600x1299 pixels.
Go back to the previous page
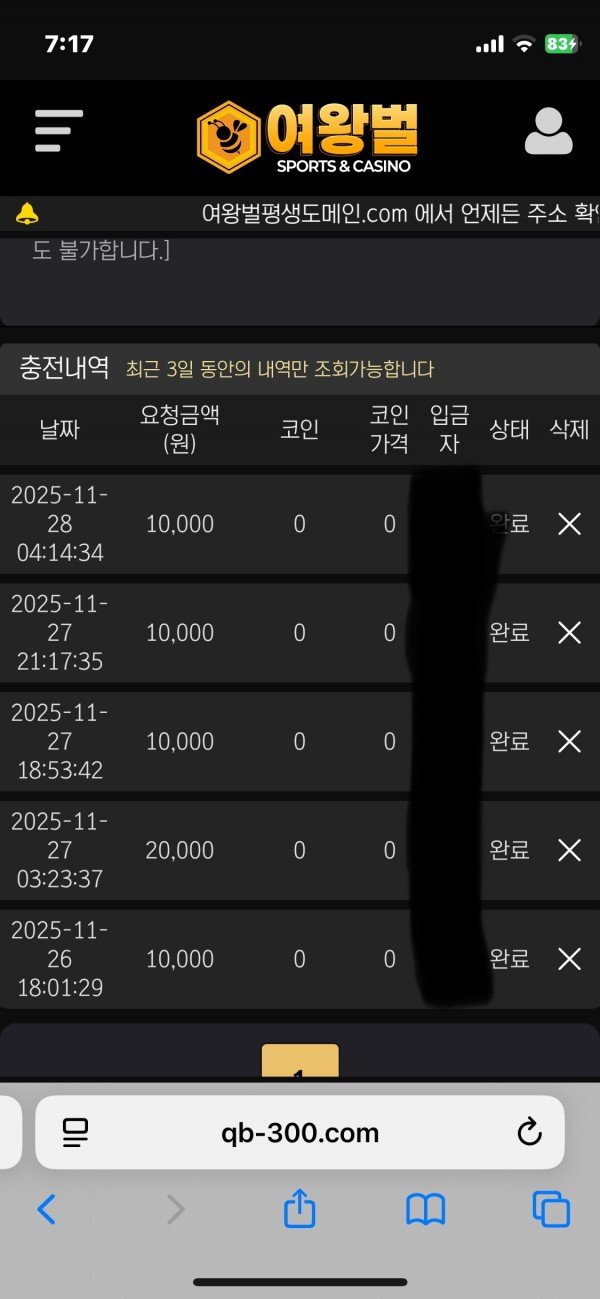(46, 1210)
